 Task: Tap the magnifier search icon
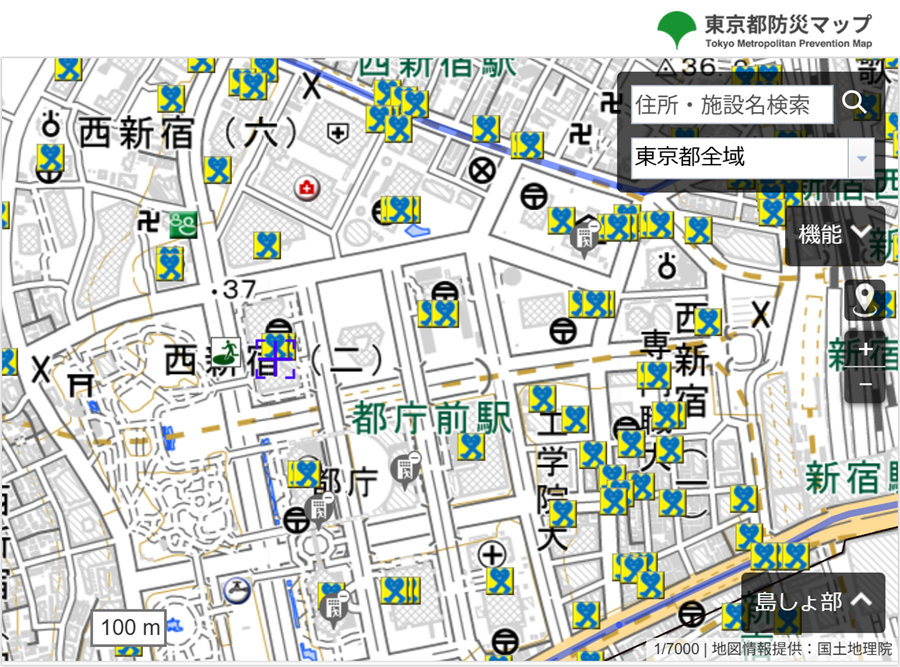point(853,102)
